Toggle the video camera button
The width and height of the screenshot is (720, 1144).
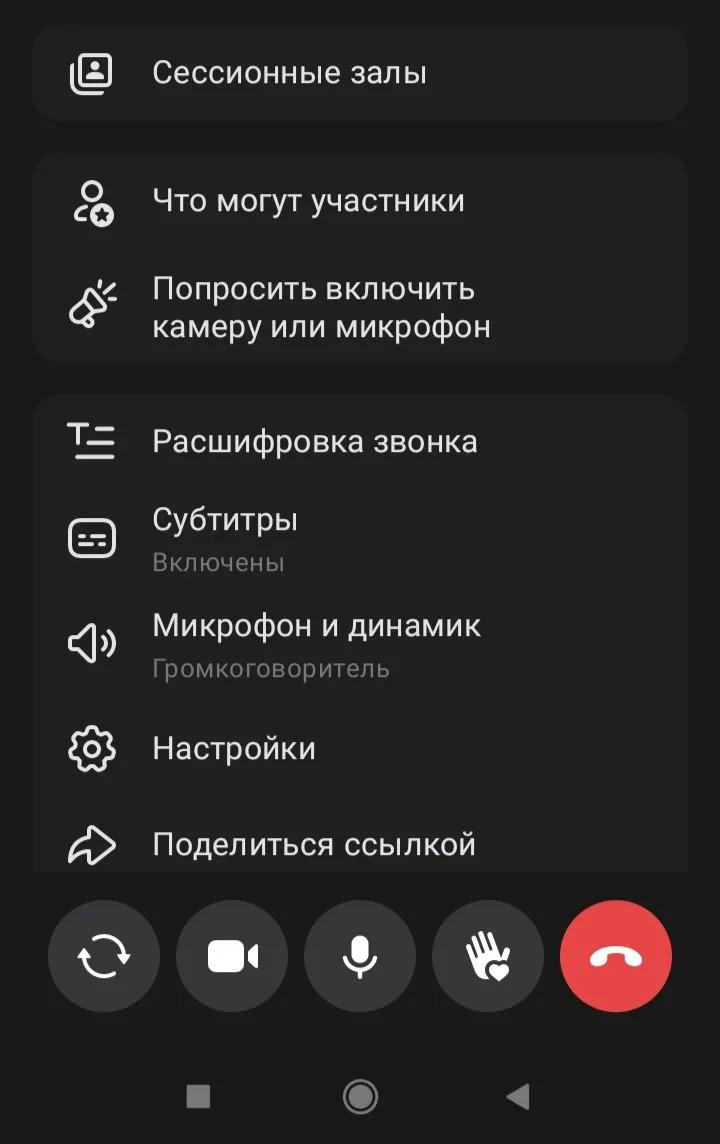(x=232, y=956)
